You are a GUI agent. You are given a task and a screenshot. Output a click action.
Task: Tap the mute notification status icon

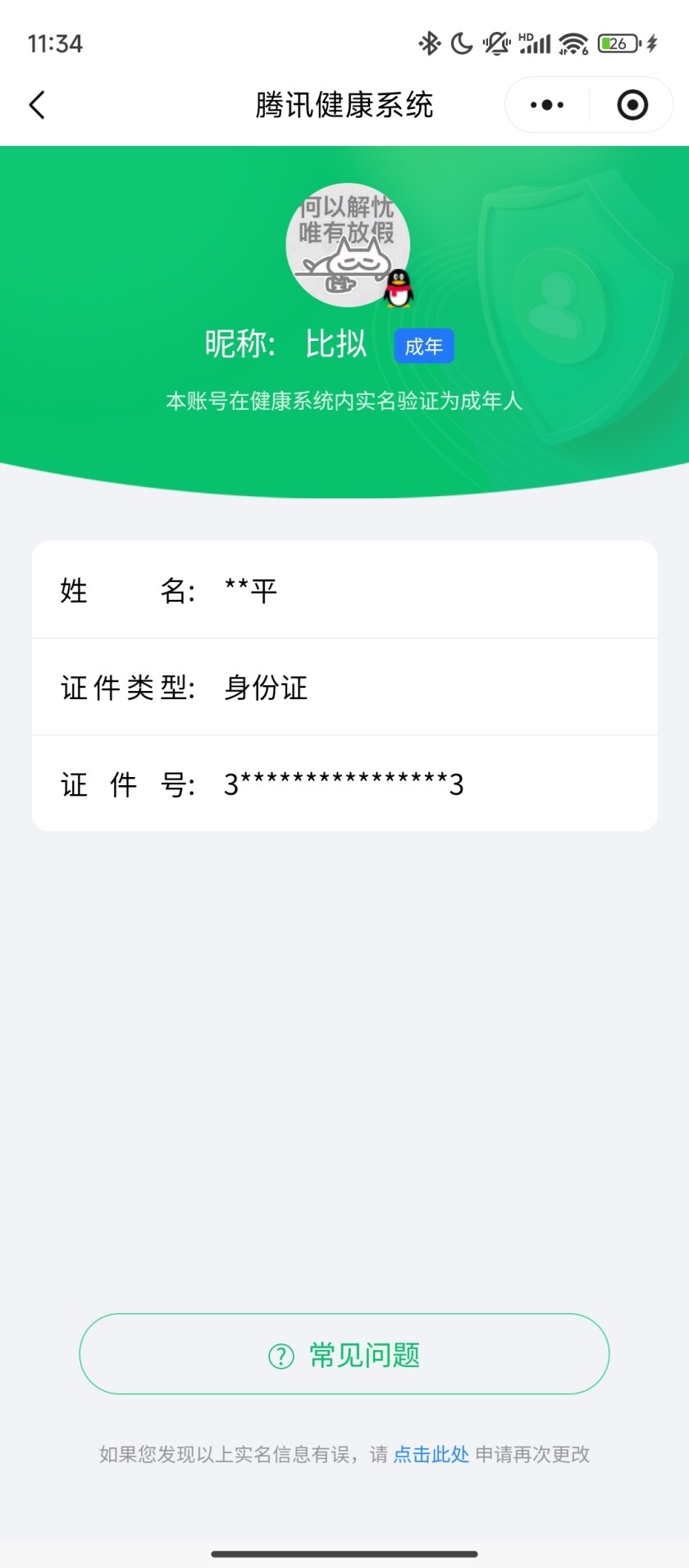[496, 43]
